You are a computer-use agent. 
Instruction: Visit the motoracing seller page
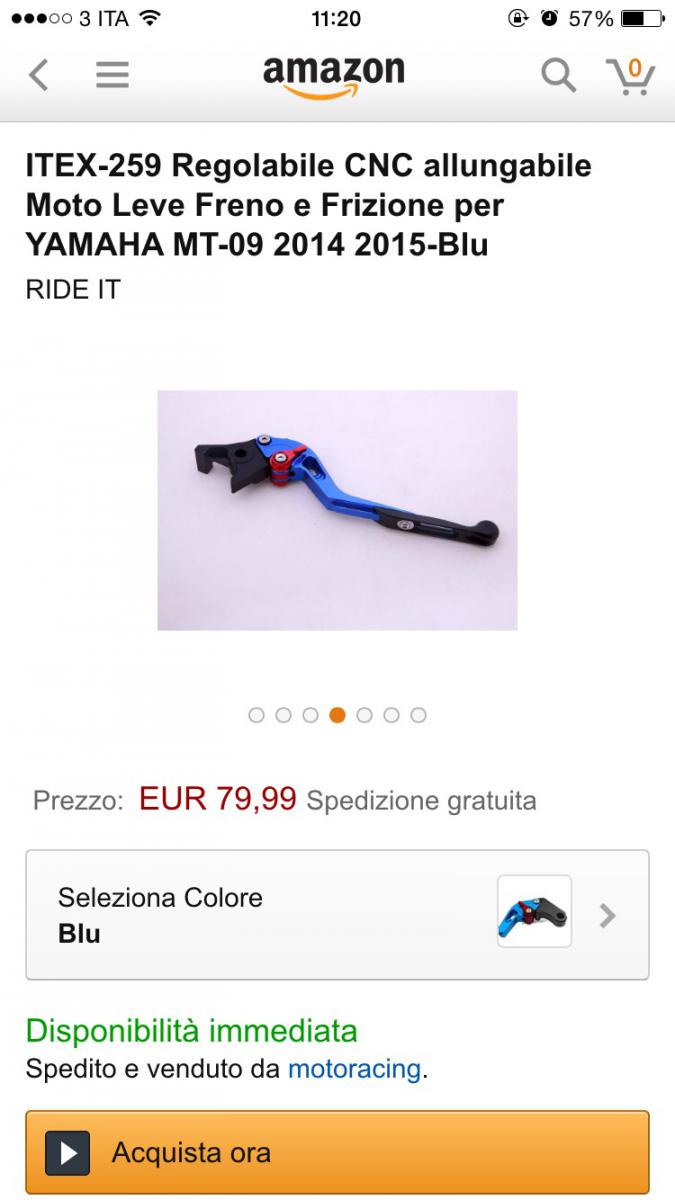pyautogui.click(x=354, y=1068)
